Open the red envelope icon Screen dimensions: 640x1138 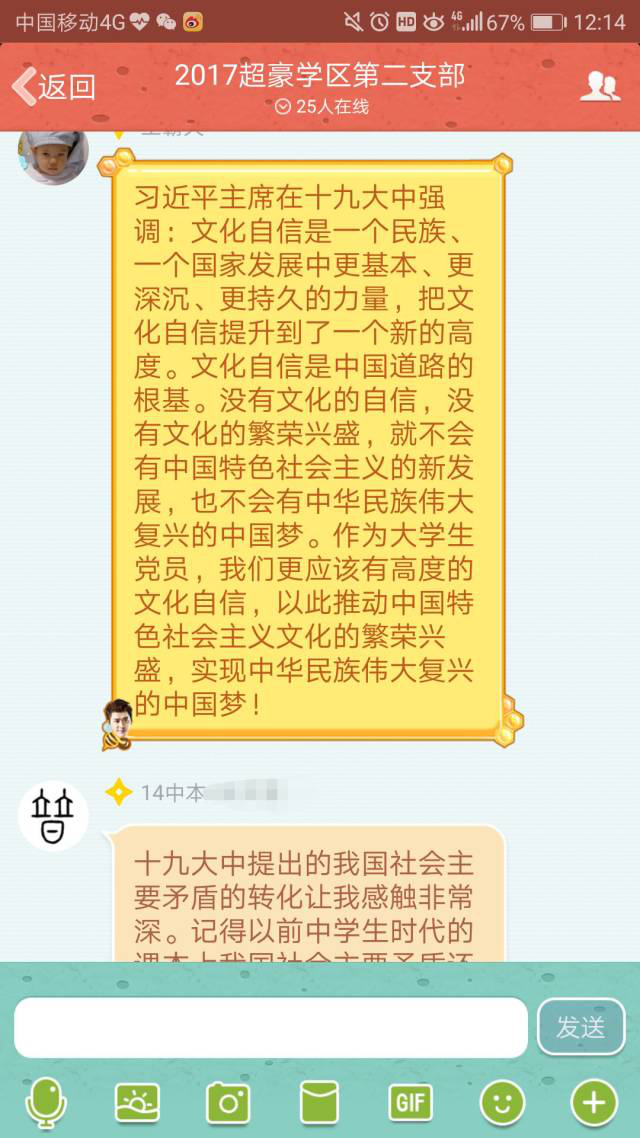point(320,1102)
